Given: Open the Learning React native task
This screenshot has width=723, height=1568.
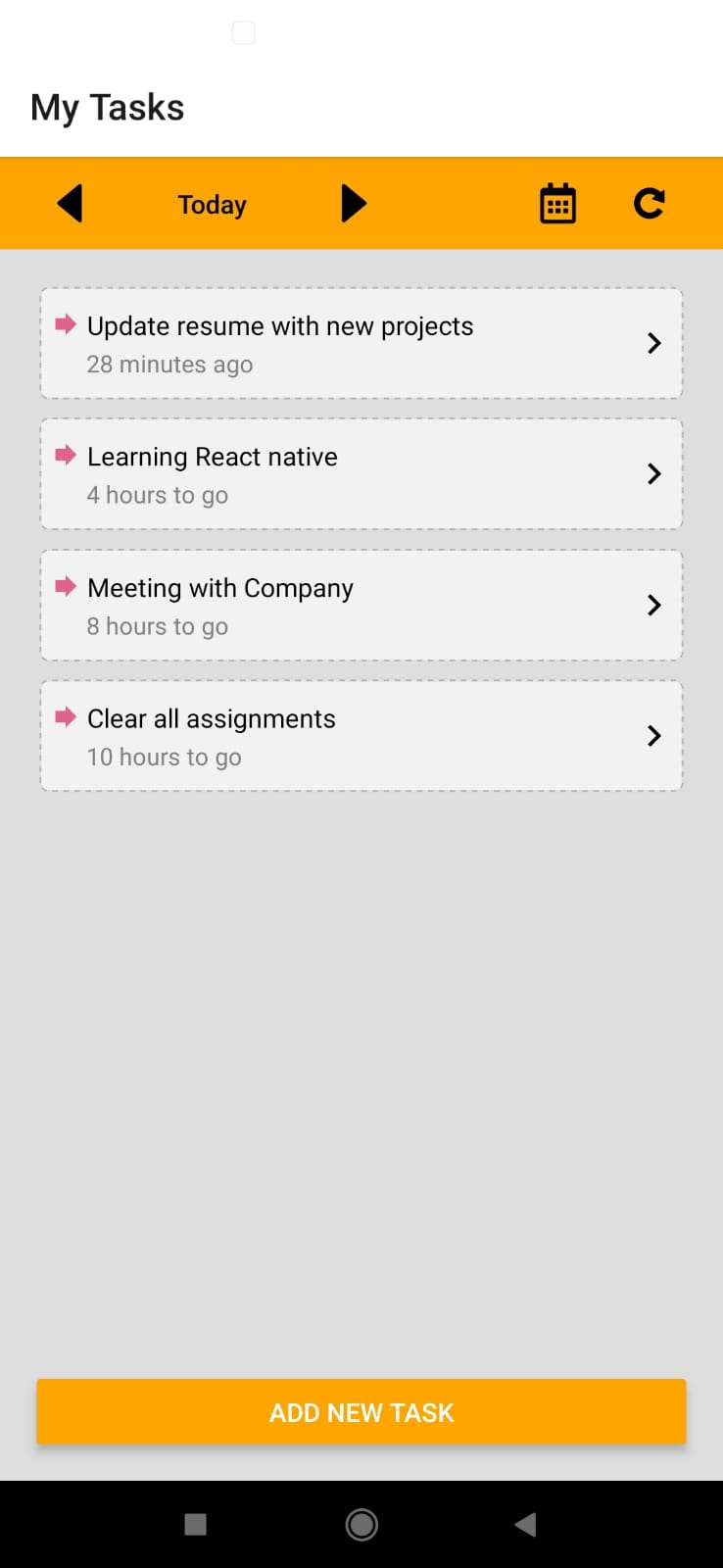Looking at the screenshot, I should pos(361,474).
